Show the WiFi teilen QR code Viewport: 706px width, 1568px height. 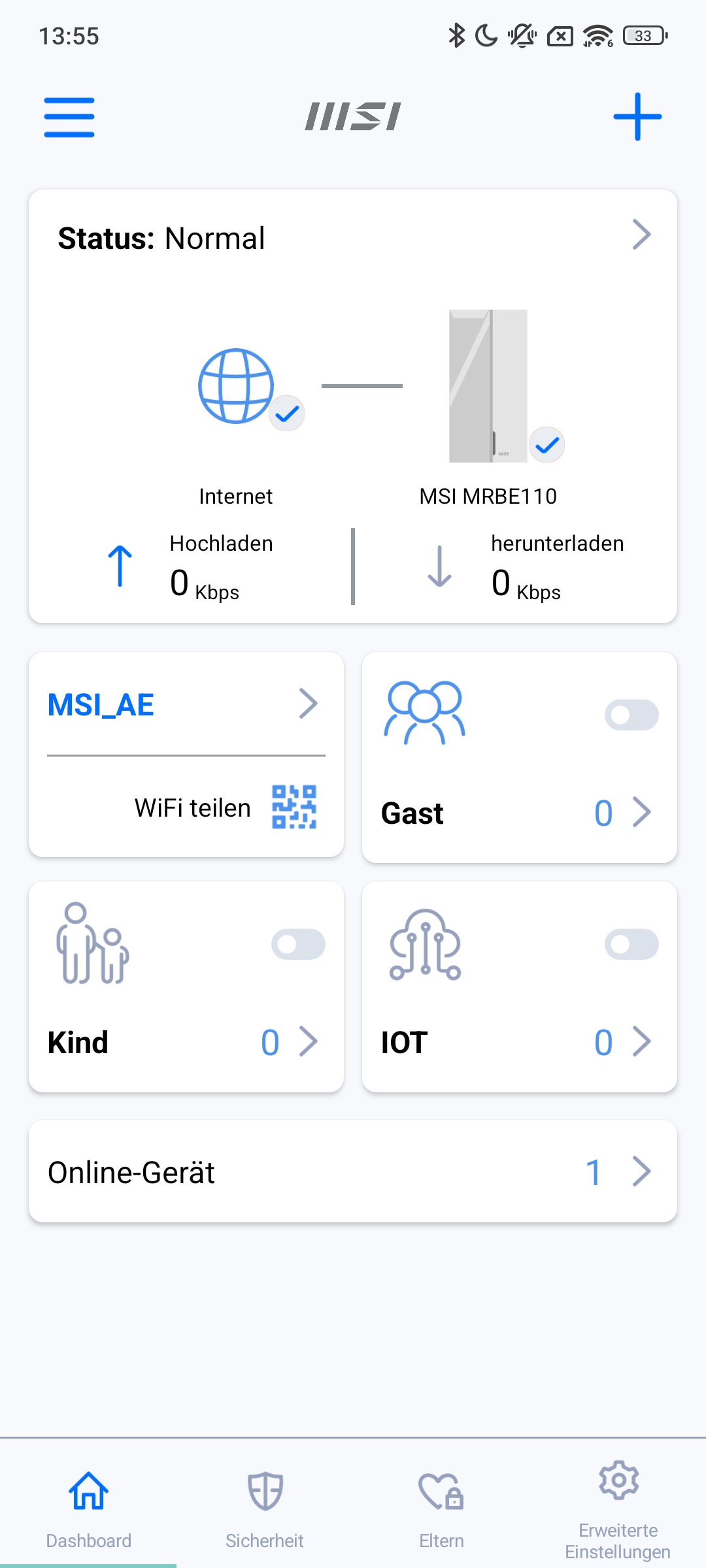[294, 808]
